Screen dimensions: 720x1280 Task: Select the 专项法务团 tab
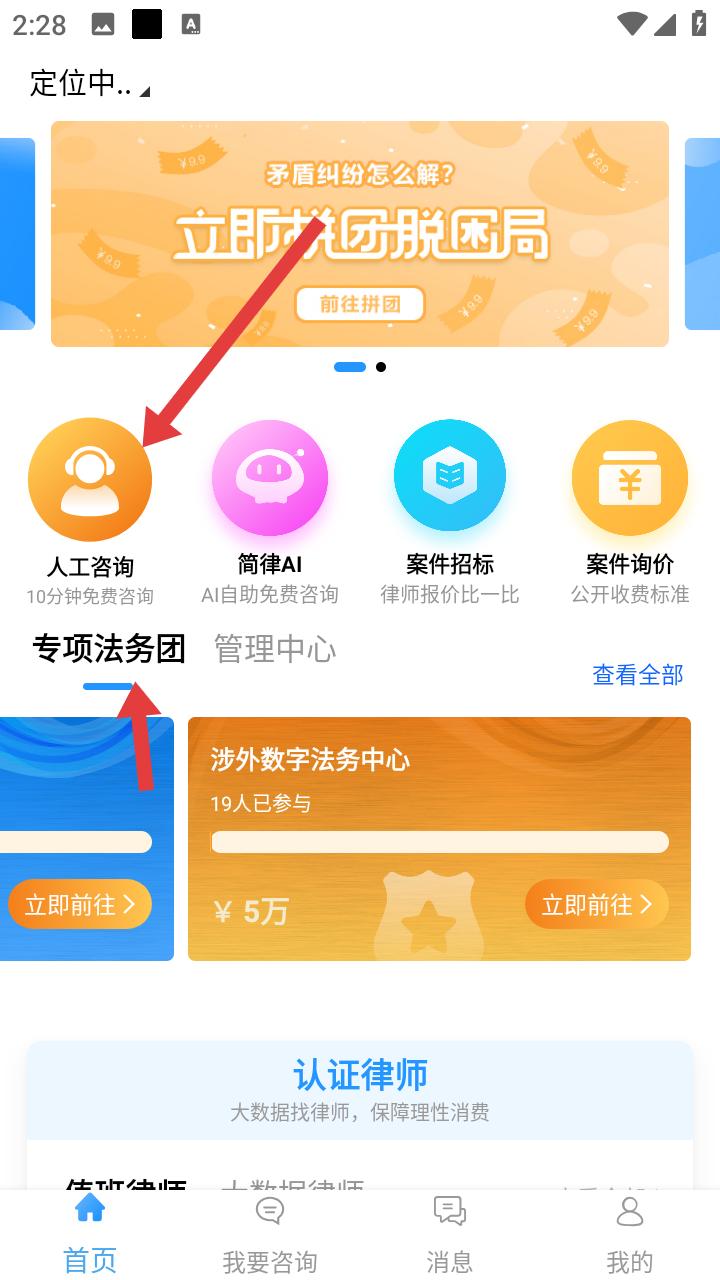[109, 649]
